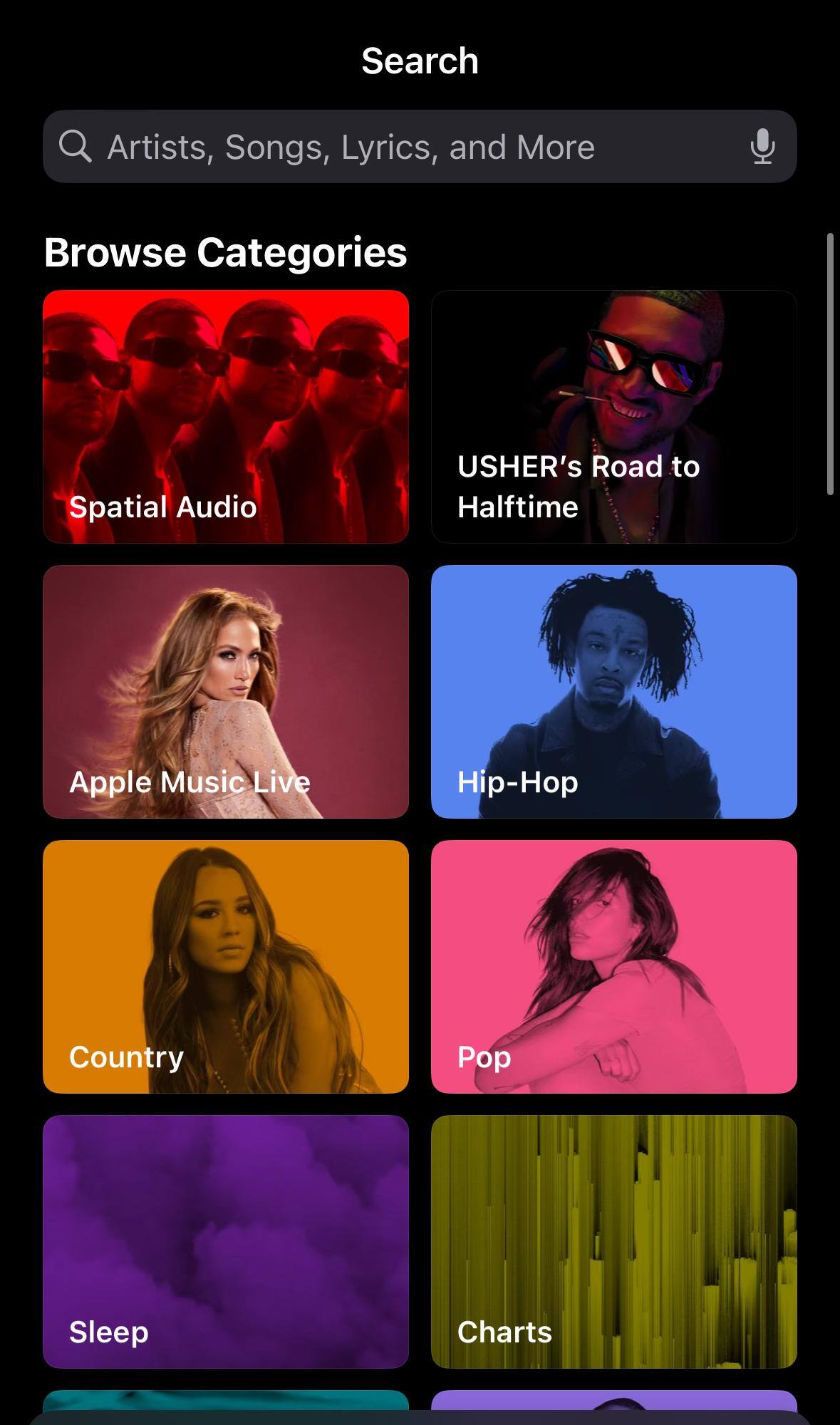Tap the Artists, Songs, Lyrics search field
This screenshot has height=1425, width=840.
[x=399, y=147]
